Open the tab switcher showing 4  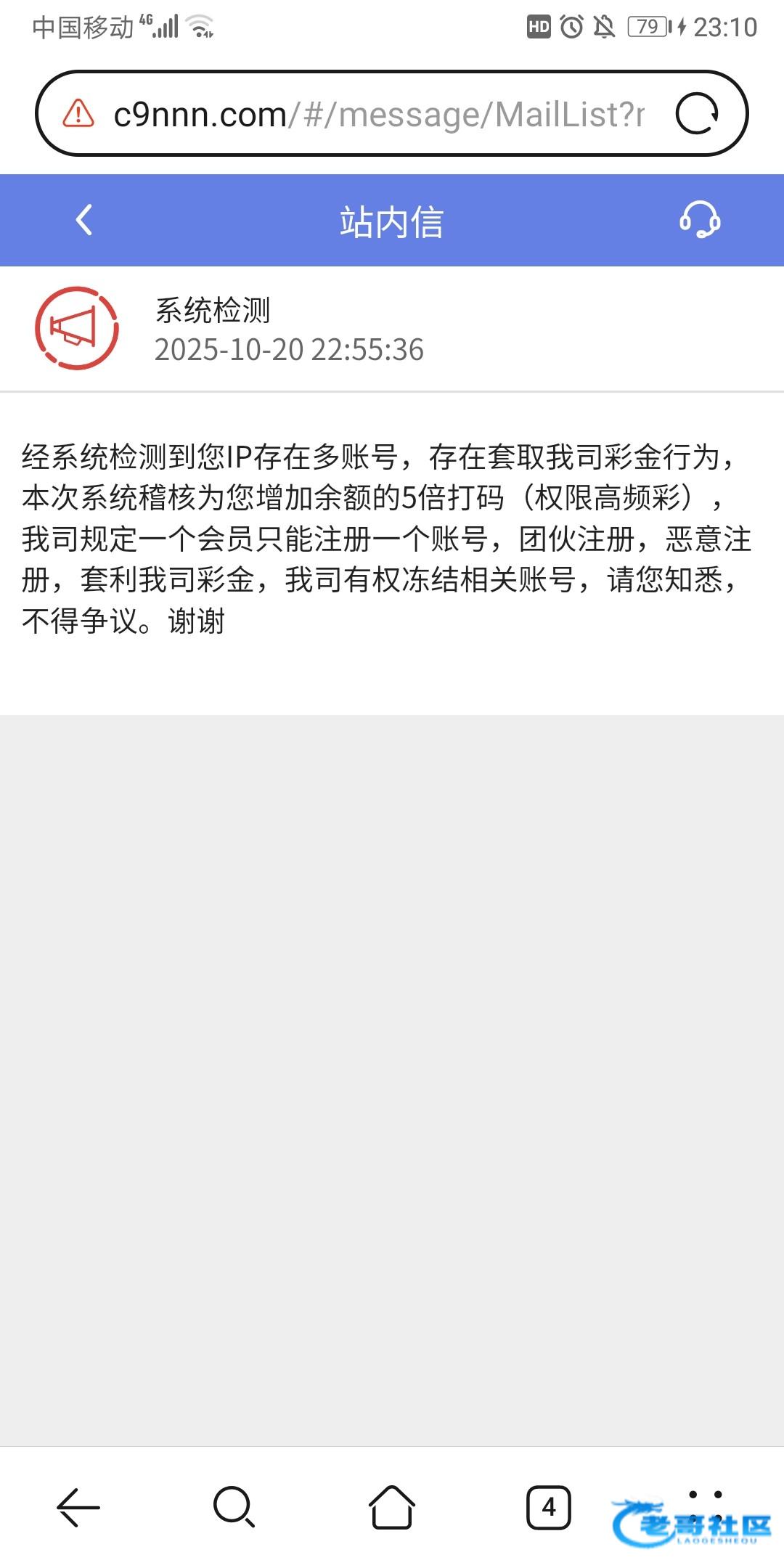[549, 1508]
